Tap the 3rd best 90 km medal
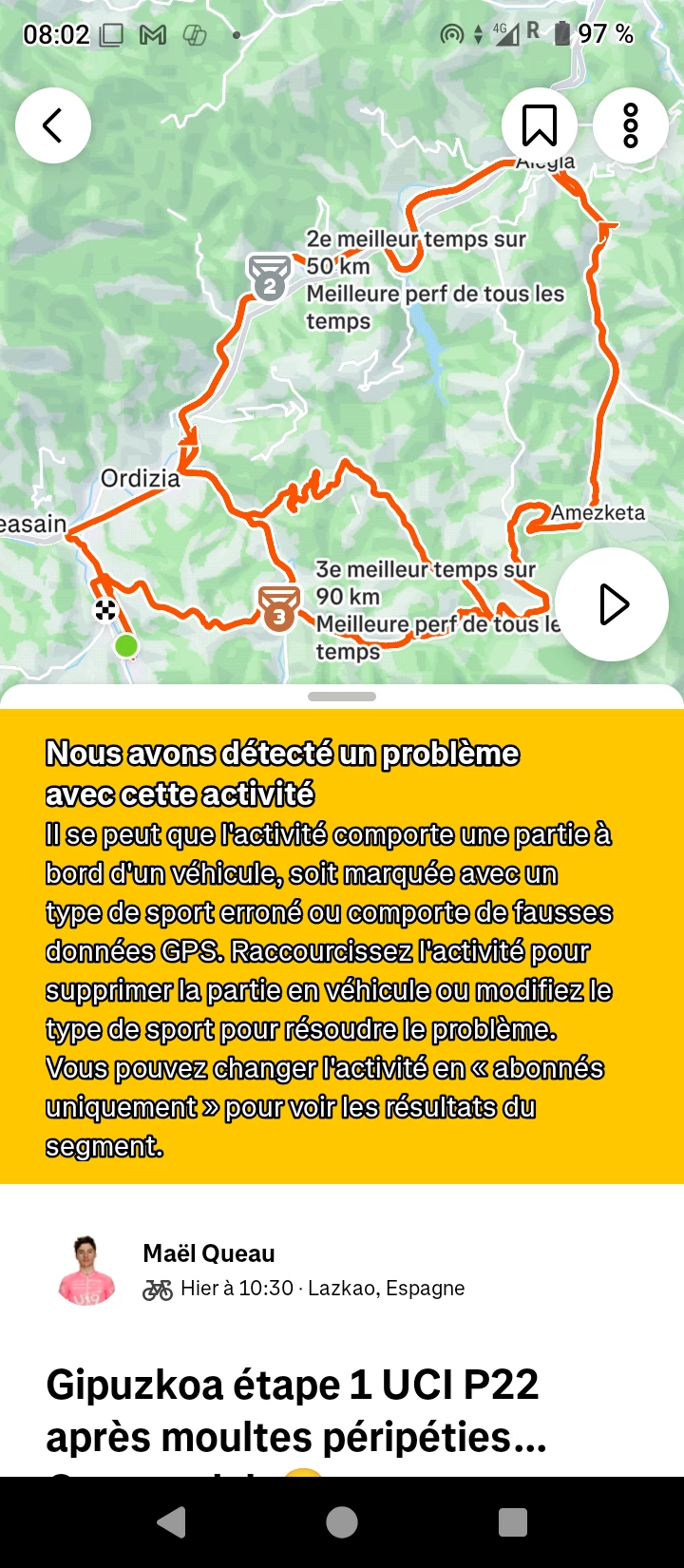This screenshot has width=684, height=1568. [279, 608]
